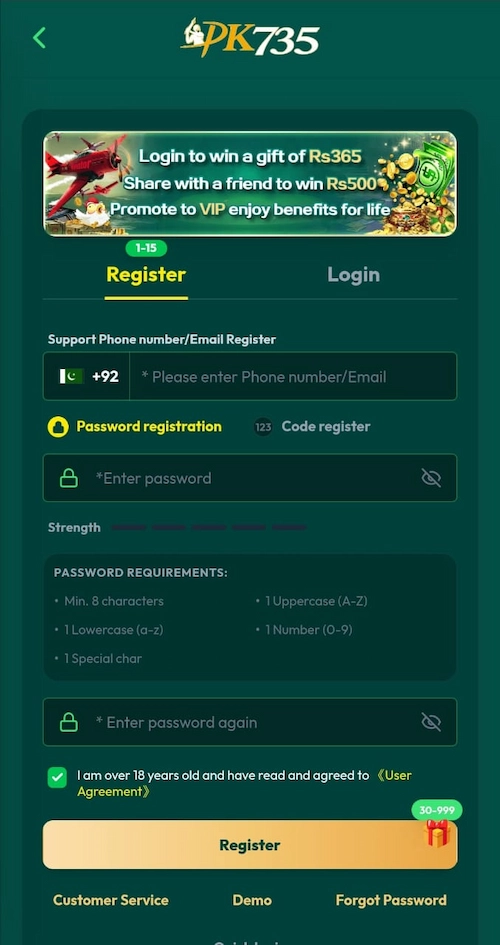
Task: Uncheck the over 18 agreement checkbox
Action: [x=57, y=777]
